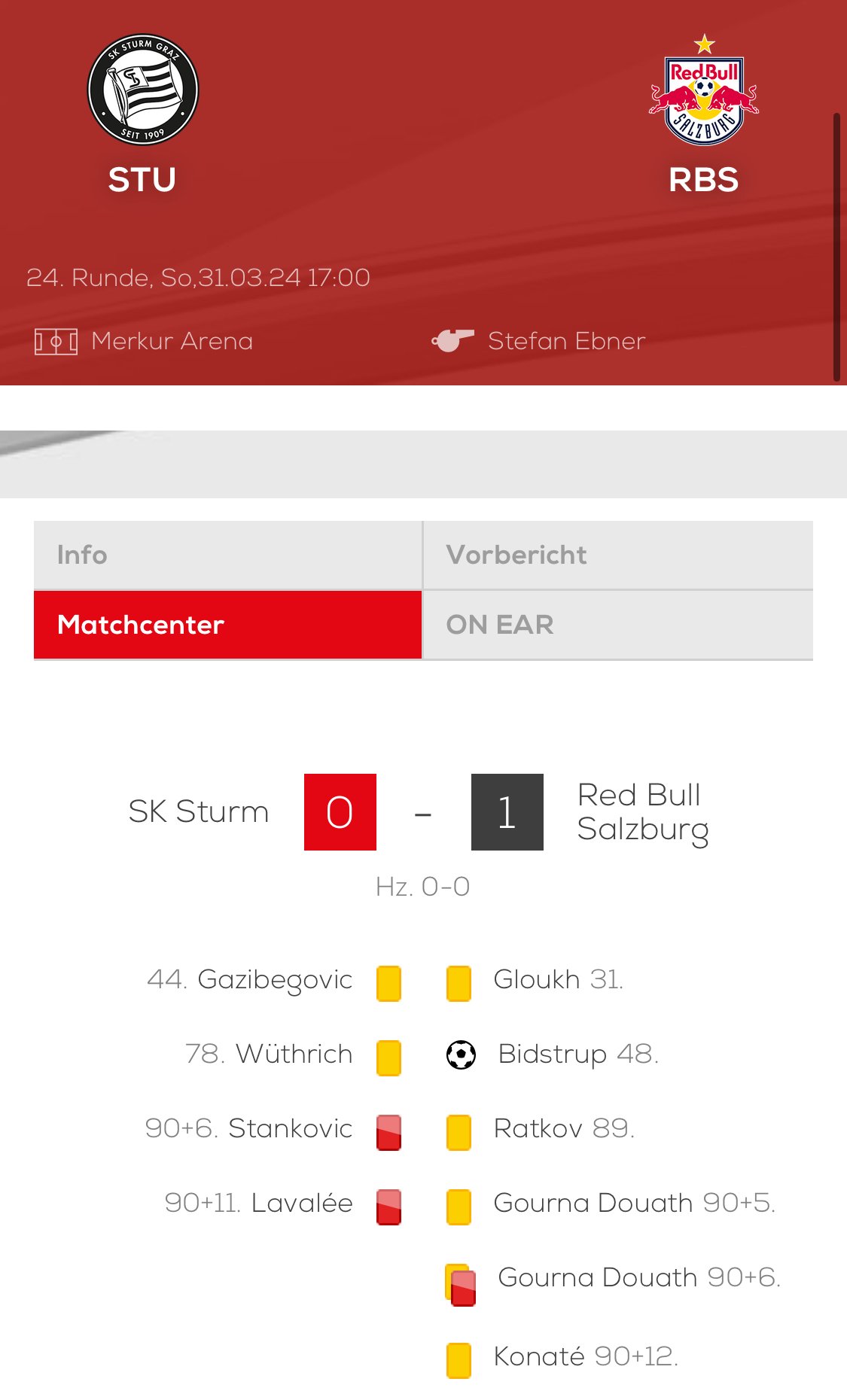This screenshot has height=1400, width=847.
Task: Switch to the Vorbericht tab
Action: [x=618, y=555]
